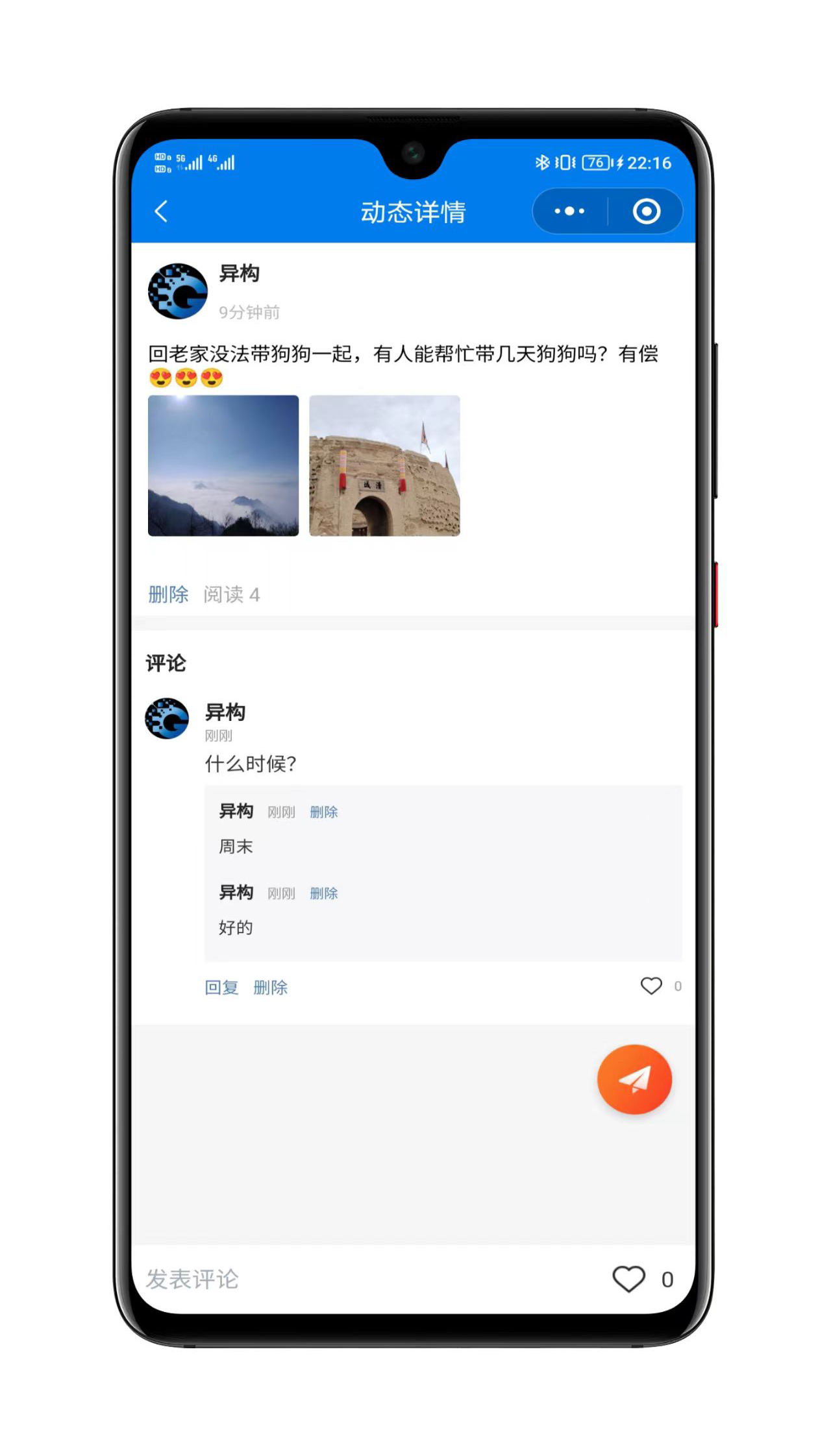Like this post from the bottom bar
This screenshot has height=1456, width=831.
point(628,1279)
